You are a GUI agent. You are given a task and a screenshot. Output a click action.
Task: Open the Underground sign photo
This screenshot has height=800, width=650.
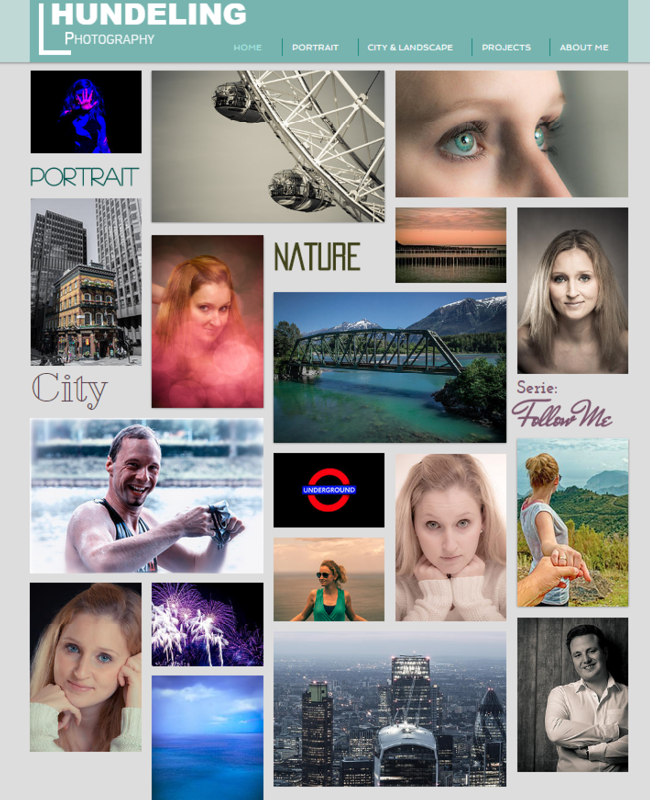329,490
